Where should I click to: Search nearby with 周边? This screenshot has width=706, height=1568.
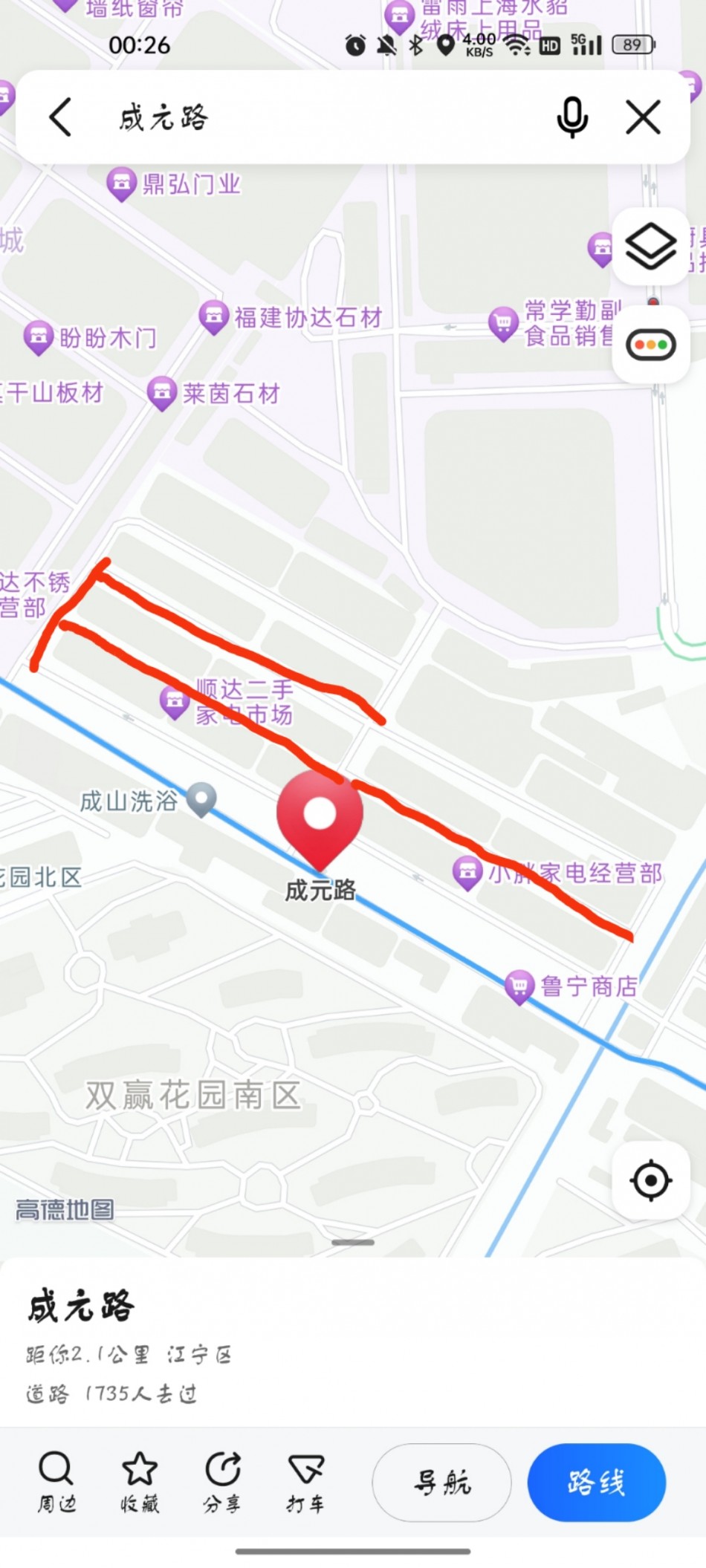(56, 1481)
